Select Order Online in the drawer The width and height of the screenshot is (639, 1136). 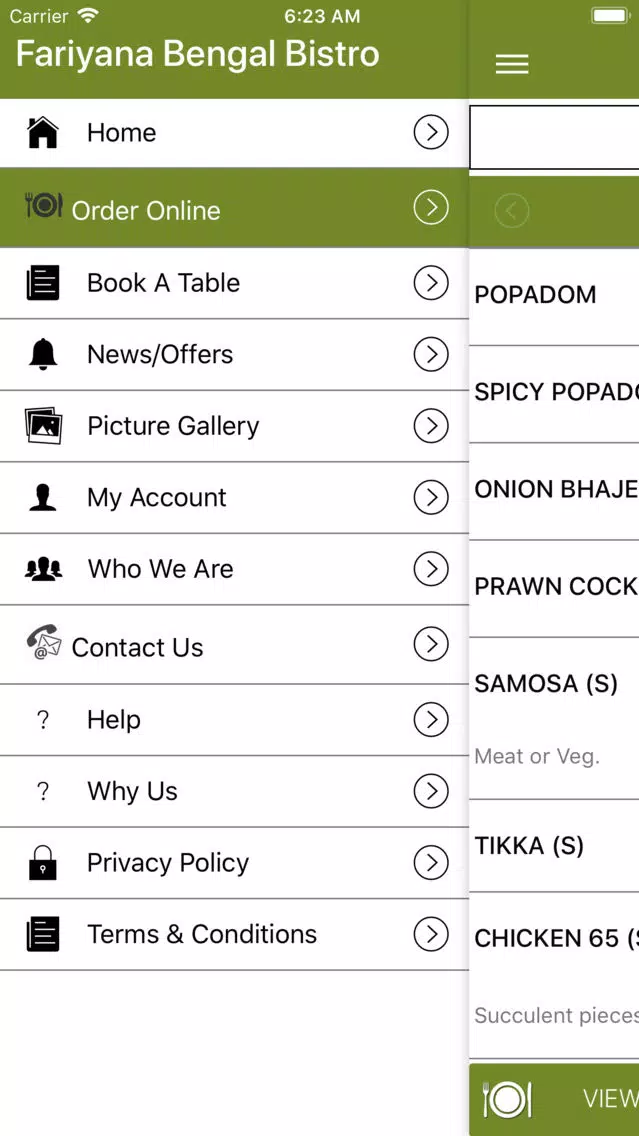[234, 208]
